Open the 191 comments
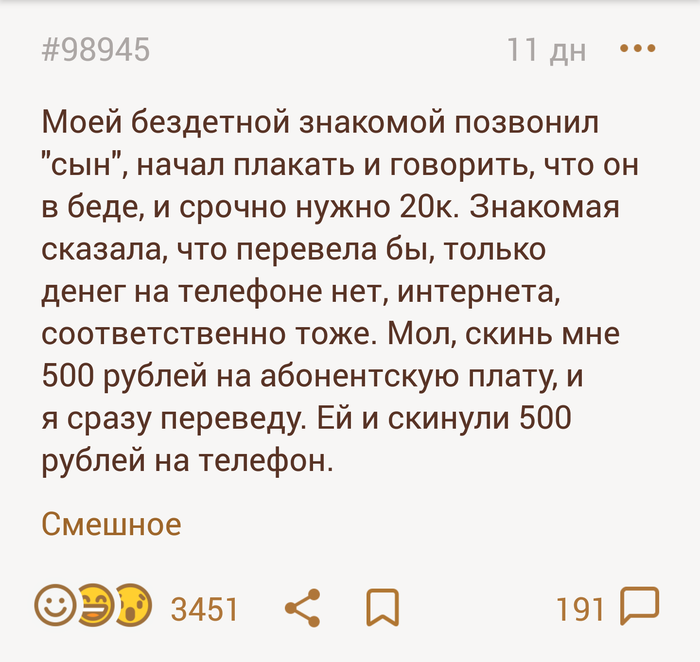This screenshot has height=662, width=700. click(x=607, y=607)
